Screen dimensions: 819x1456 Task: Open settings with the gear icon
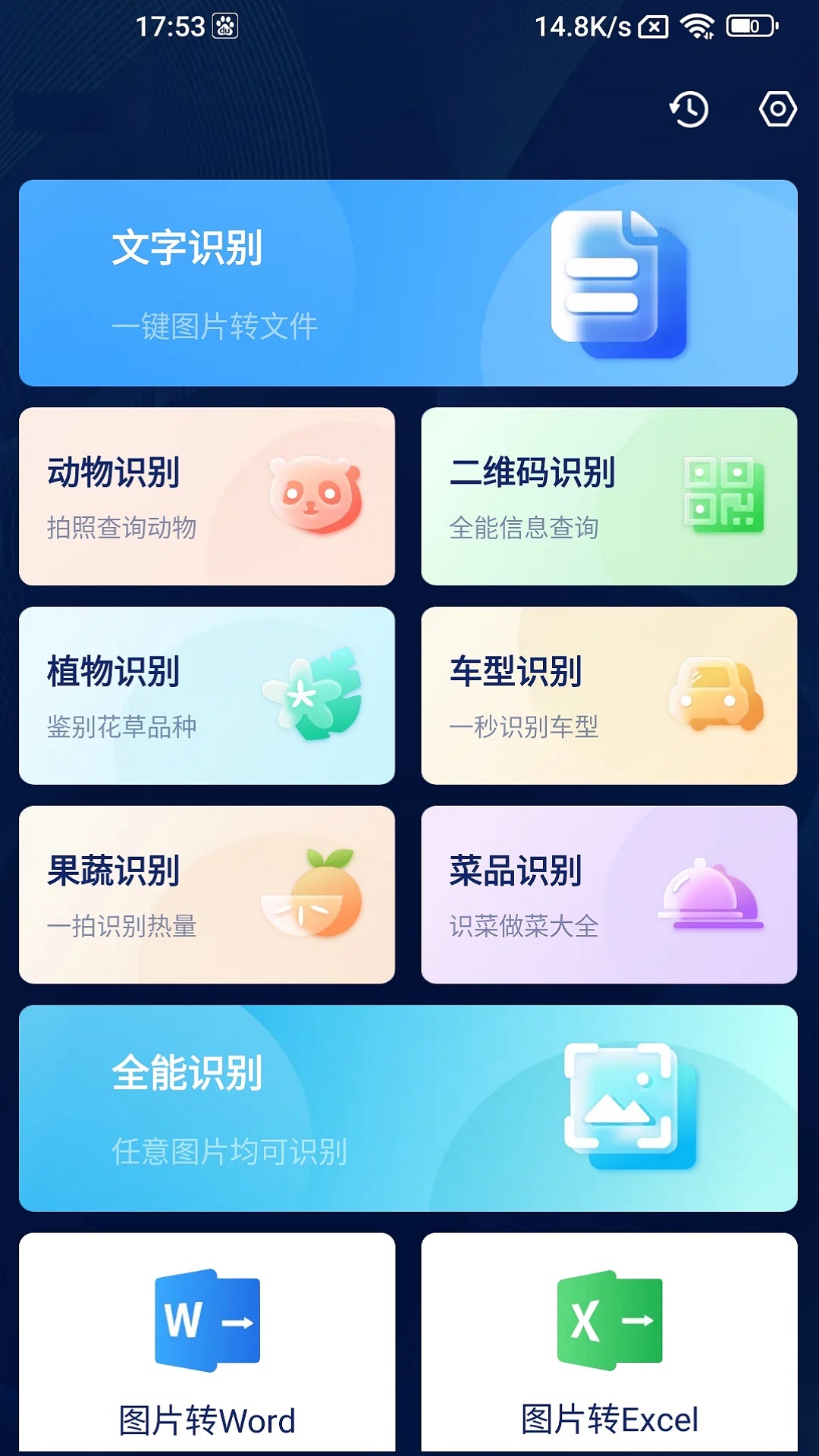[x=779, y=108]
